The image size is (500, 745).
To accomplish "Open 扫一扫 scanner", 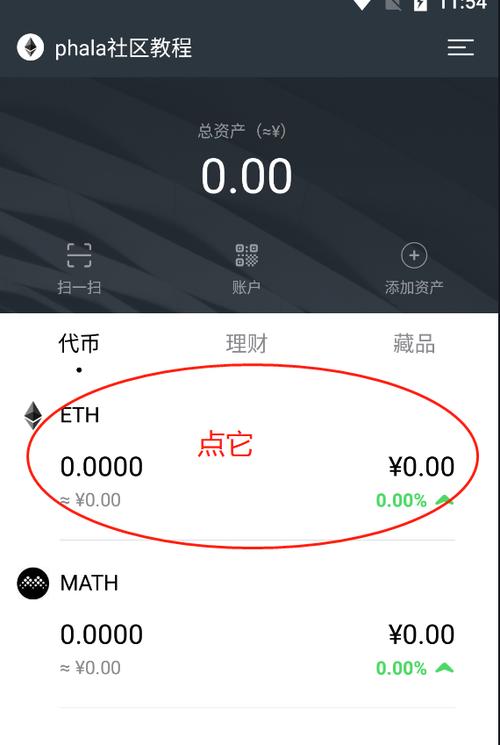I will tap(79, 268).
